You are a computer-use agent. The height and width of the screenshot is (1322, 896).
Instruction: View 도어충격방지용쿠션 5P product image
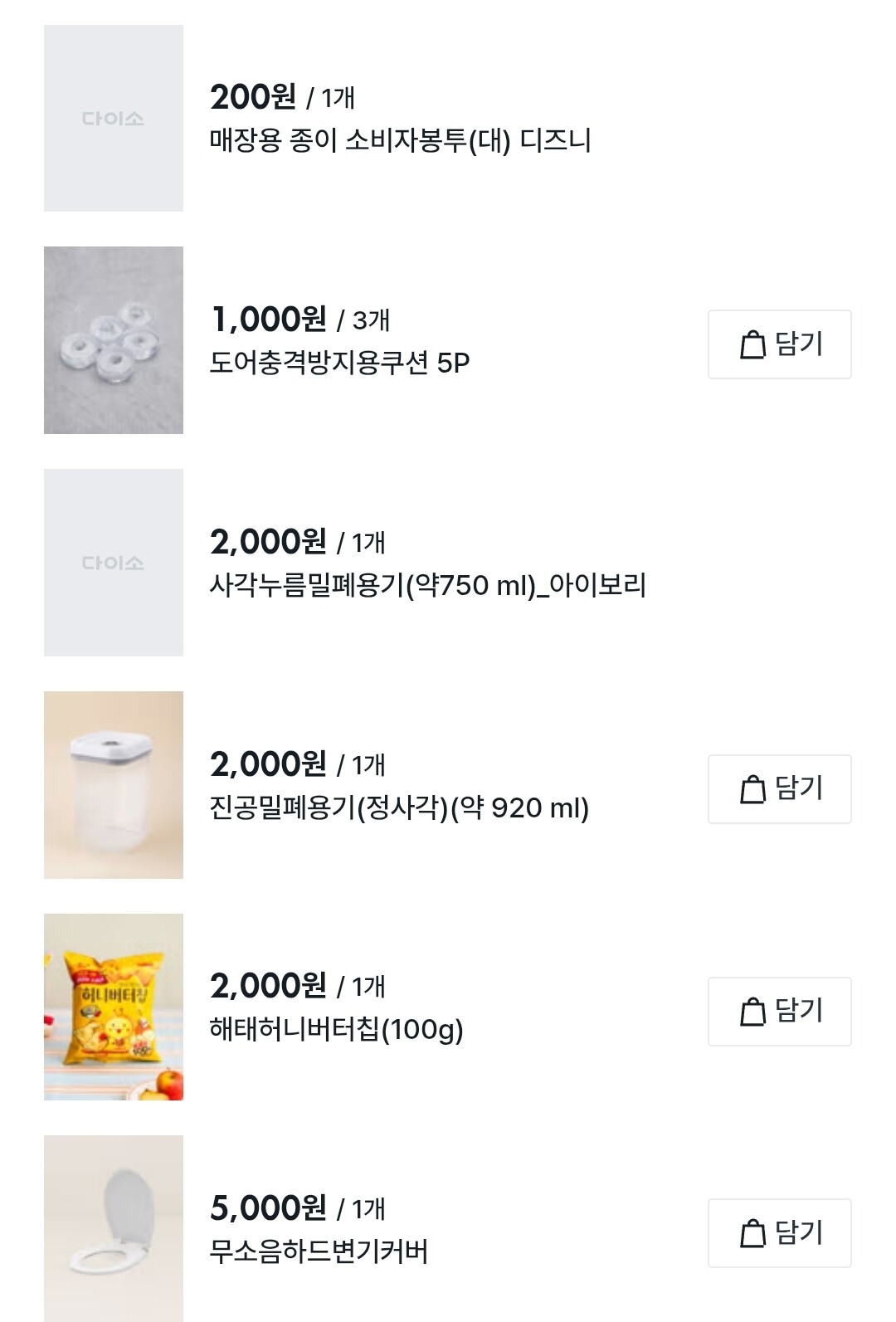(114, 340)
